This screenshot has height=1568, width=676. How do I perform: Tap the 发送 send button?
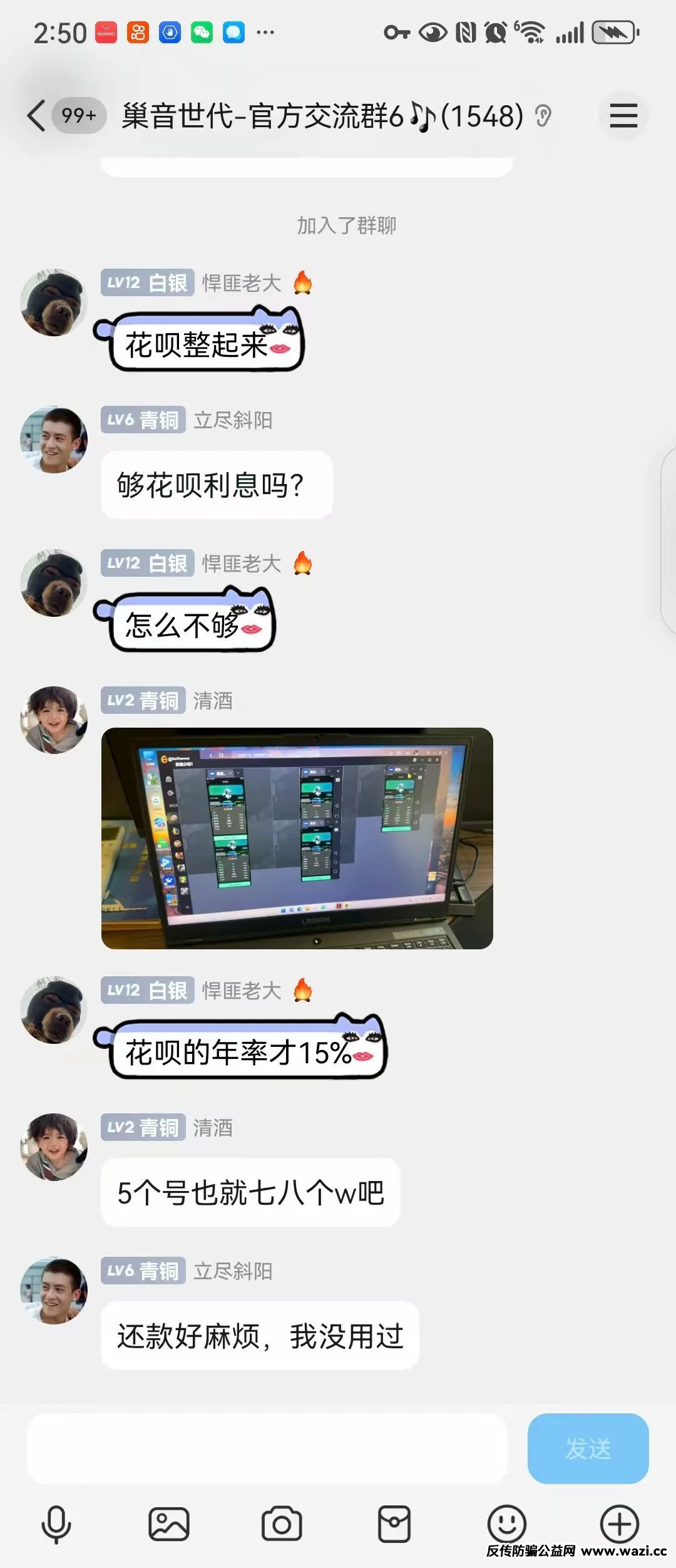(x=587, y=1448)
